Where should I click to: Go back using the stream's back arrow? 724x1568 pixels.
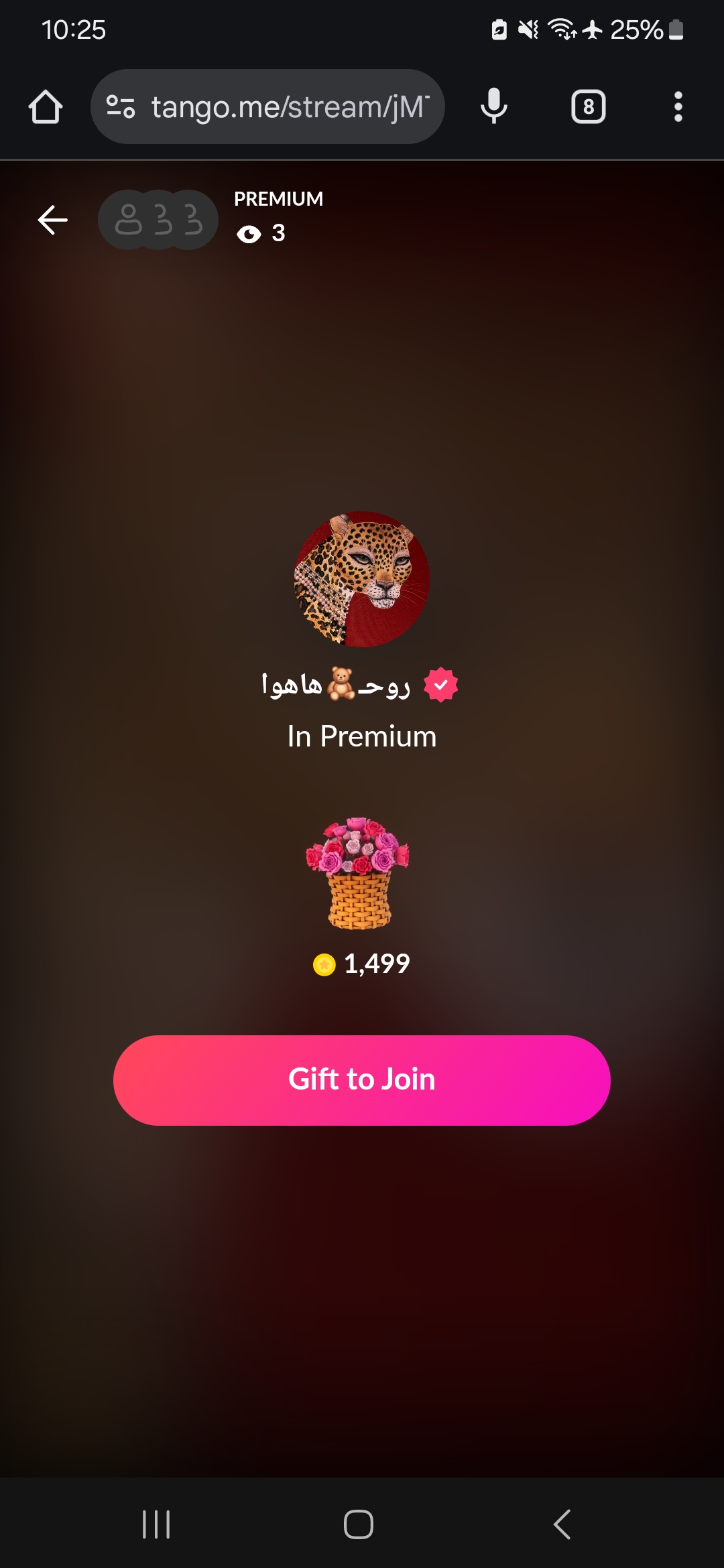tap(52, 220)
